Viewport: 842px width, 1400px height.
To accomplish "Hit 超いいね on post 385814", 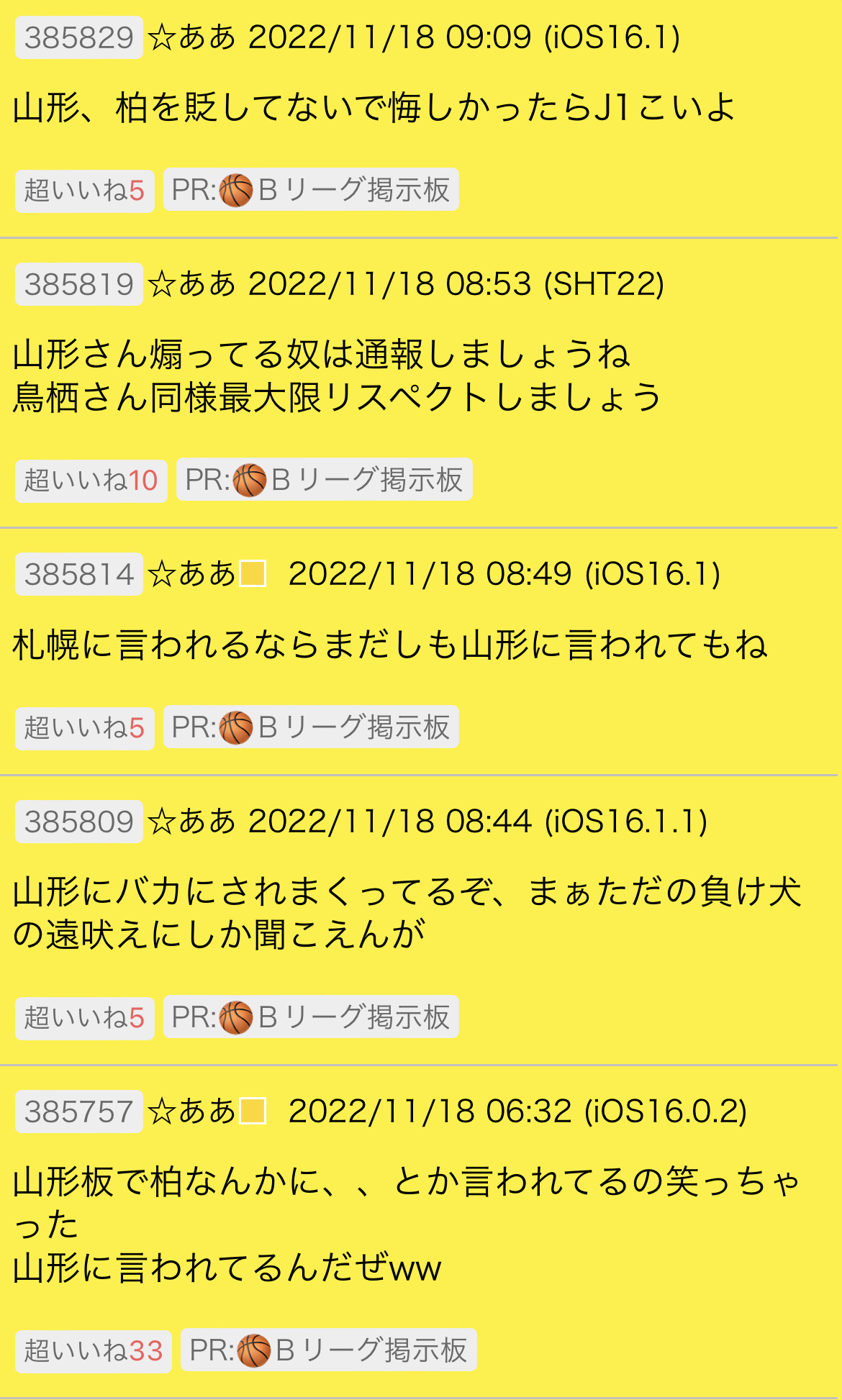I will [x=85, y=727].
